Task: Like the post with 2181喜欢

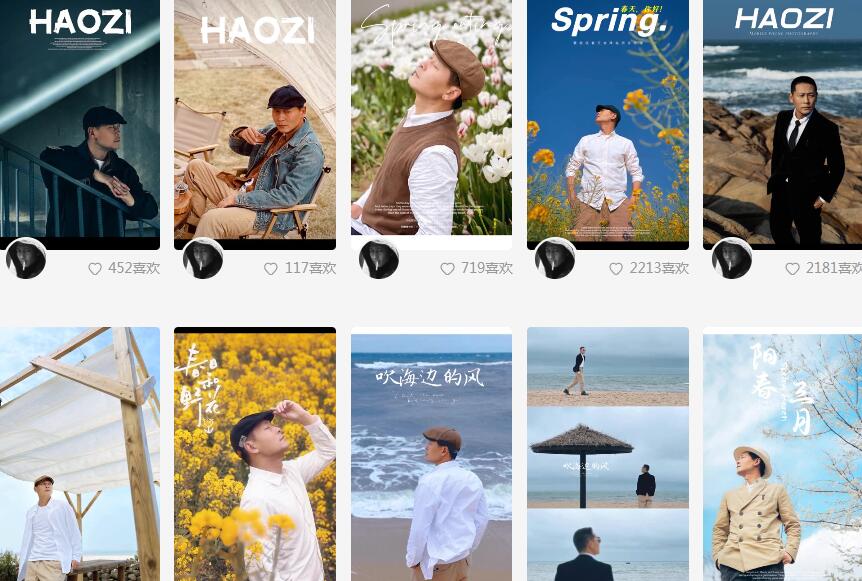Action: click(x=793, y=269)
